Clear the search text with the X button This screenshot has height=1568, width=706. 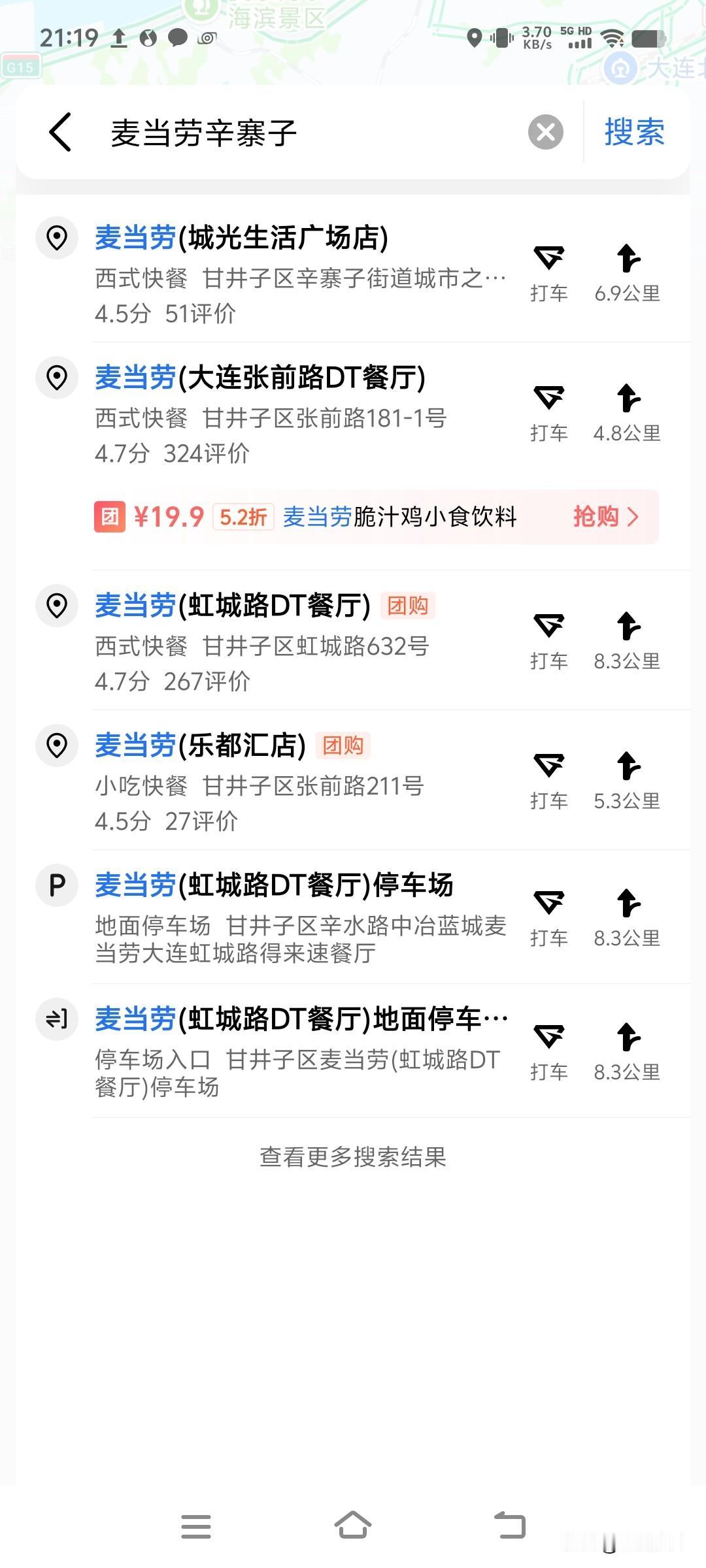click(x=546, y=132)
